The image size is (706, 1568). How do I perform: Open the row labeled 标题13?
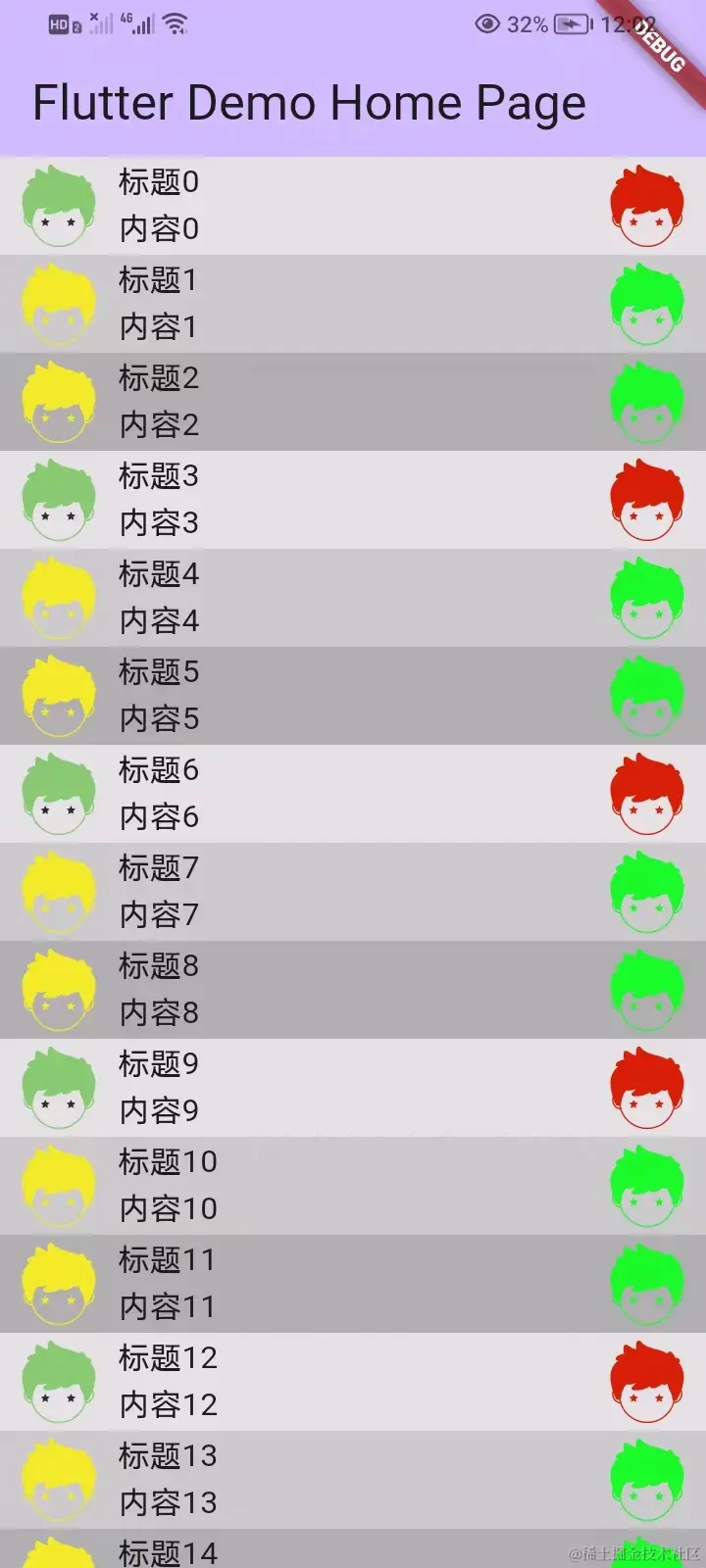(x=353, y=1480)
